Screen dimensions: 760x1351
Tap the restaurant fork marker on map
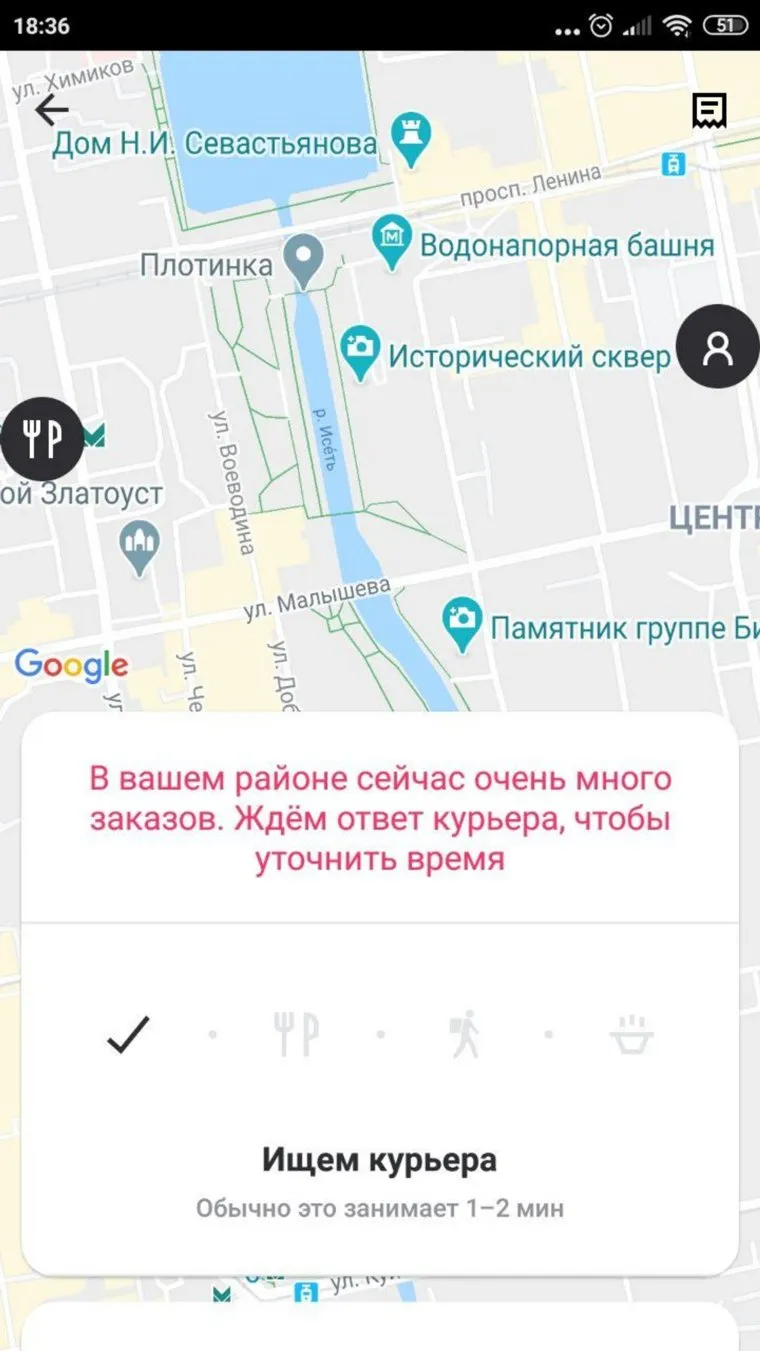[41, 439]
